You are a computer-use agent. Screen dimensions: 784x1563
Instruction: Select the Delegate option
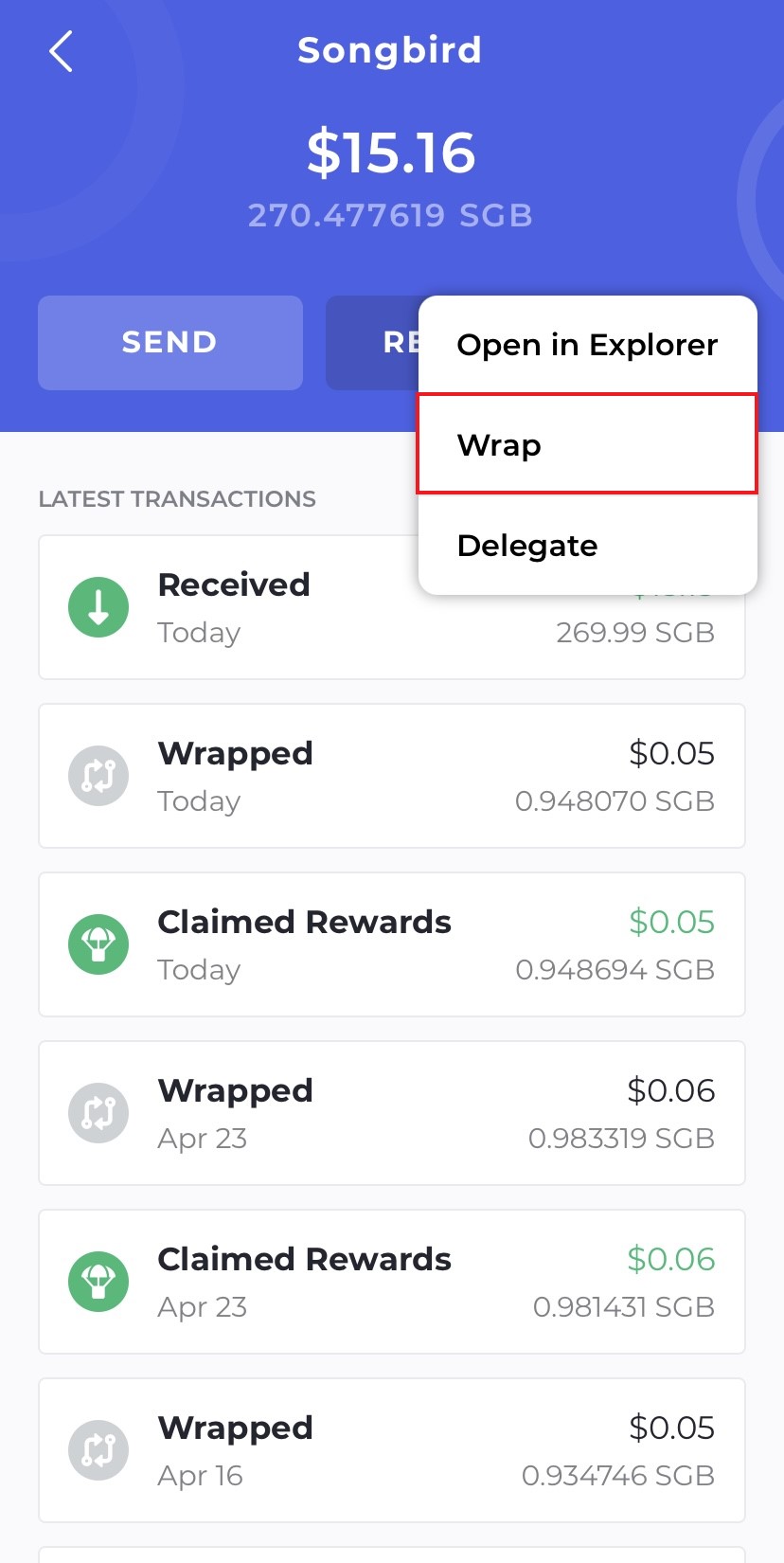tap(587, 546)
